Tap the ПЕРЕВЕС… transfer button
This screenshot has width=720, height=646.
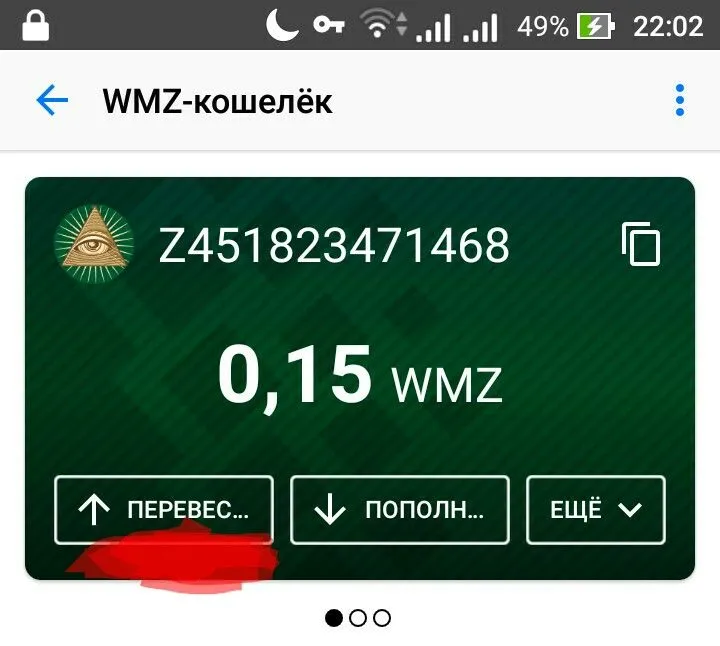(x=164, y=510)
